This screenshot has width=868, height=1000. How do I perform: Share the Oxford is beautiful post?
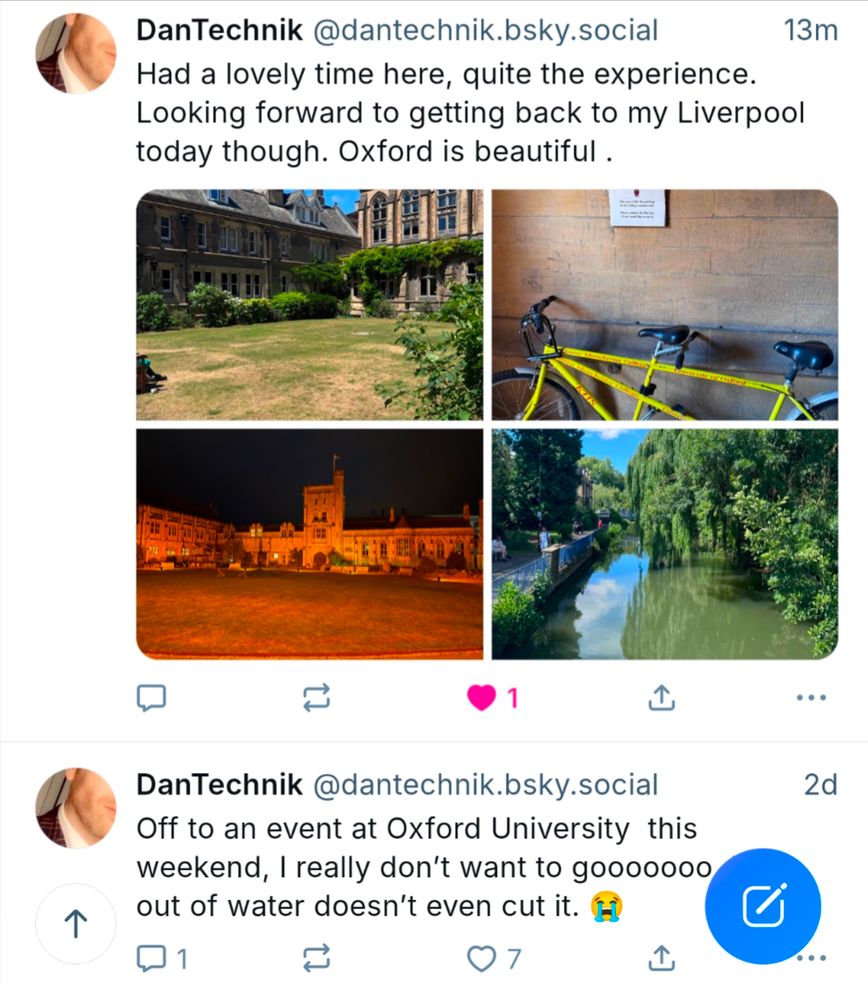tap(659, 699)
